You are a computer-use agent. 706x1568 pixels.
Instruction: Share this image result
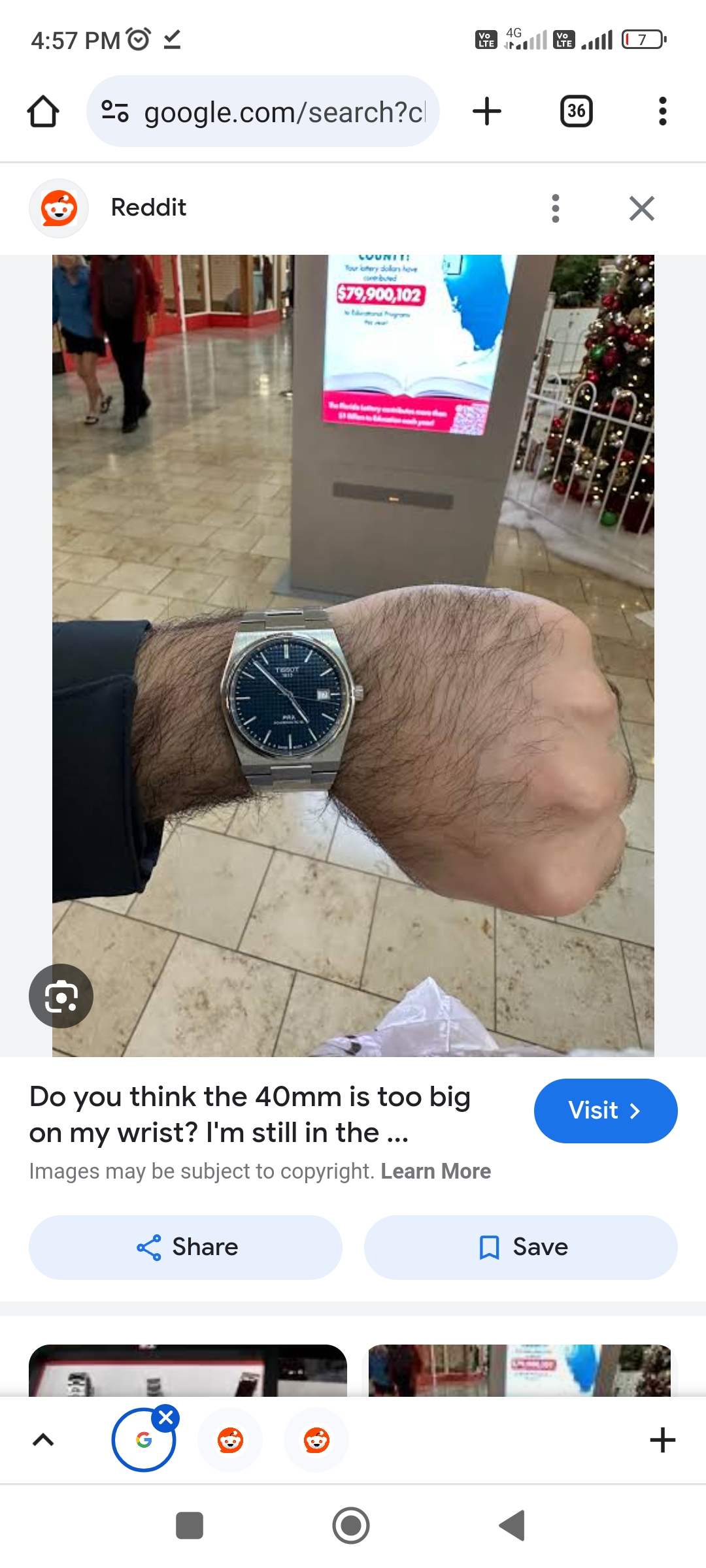point(186,1247)
